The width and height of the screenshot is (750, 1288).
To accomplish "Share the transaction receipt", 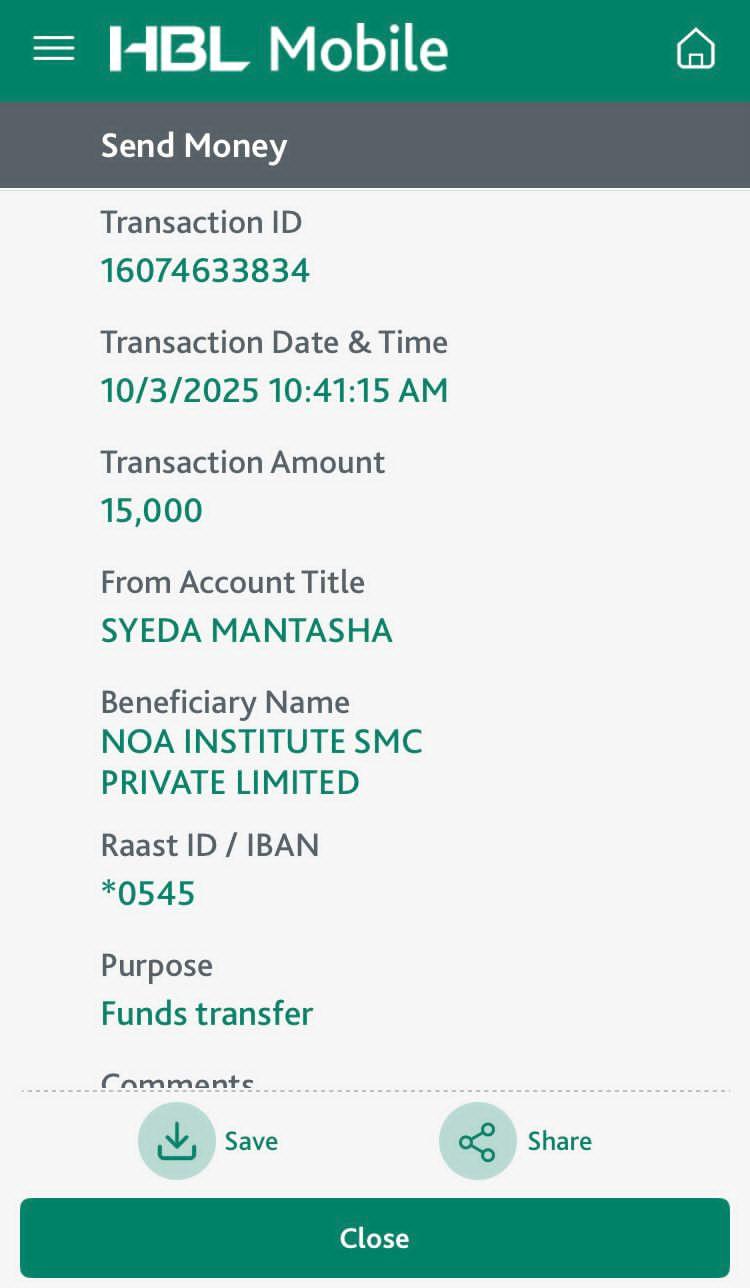I will (477, 1141).
